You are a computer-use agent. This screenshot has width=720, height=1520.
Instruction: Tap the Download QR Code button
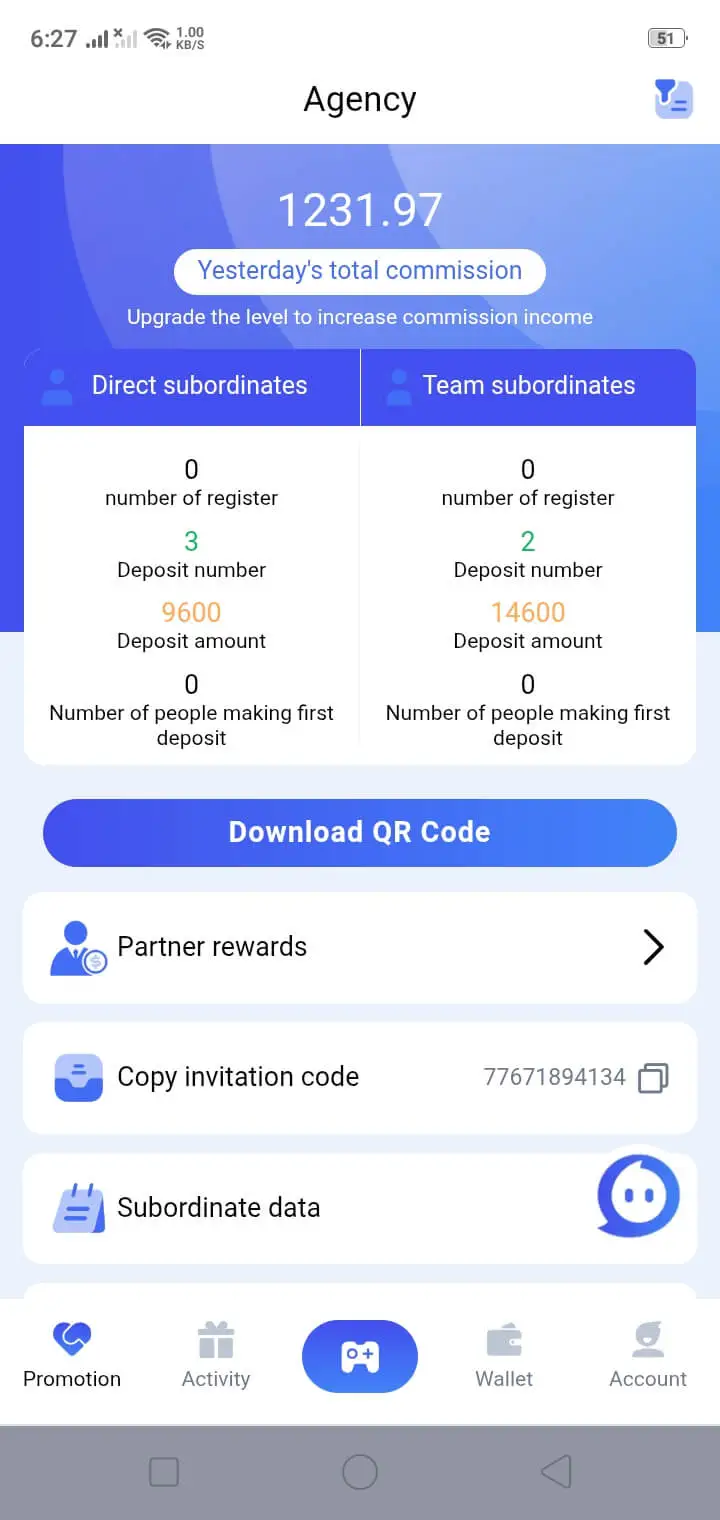tap(360, 832)
